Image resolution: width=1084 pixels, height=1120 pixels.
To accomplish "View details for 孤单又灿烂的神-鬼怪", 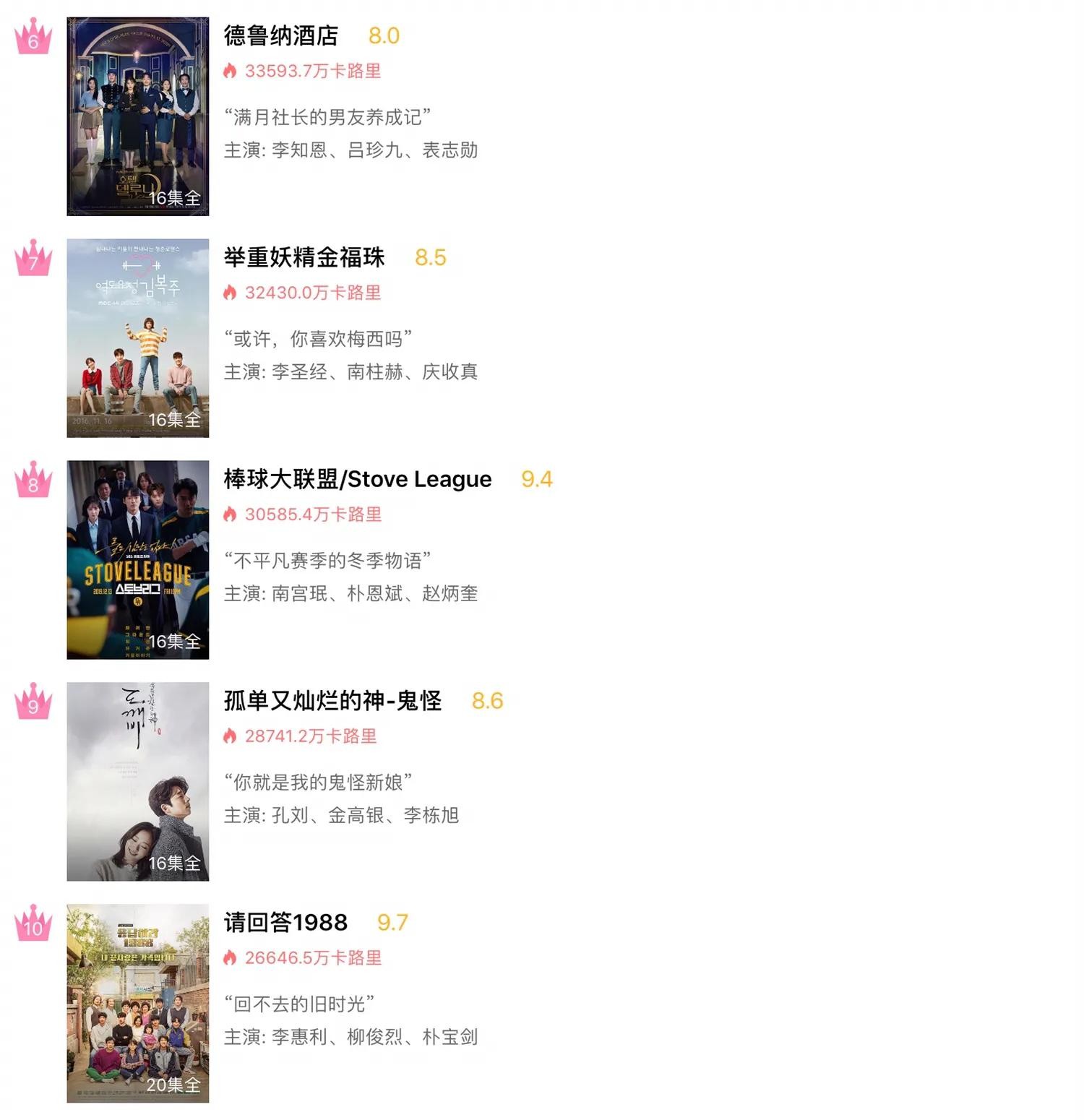I will tap(332, 701).
